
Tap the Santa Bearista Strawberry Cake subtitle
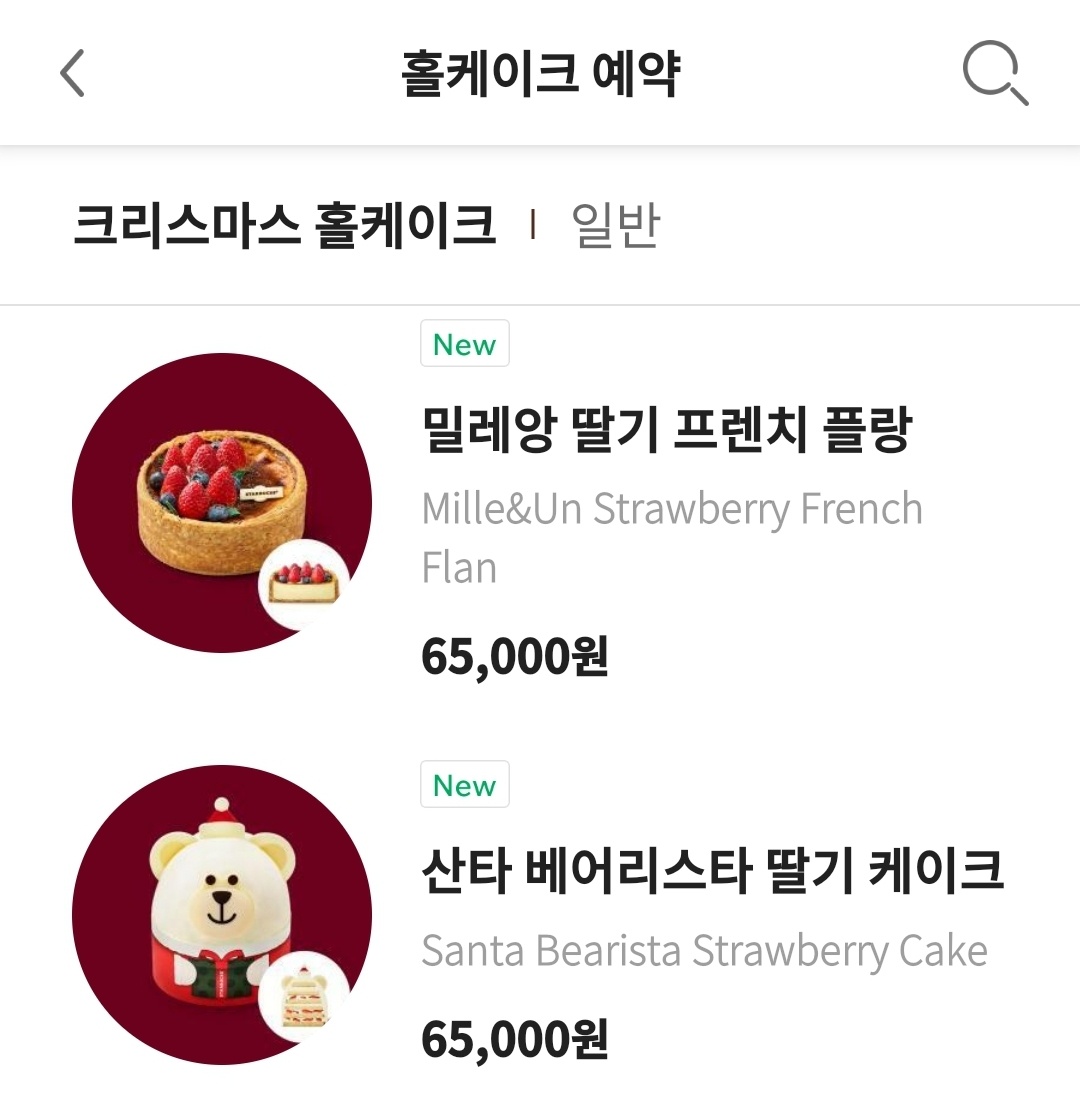tap(707, 952)
